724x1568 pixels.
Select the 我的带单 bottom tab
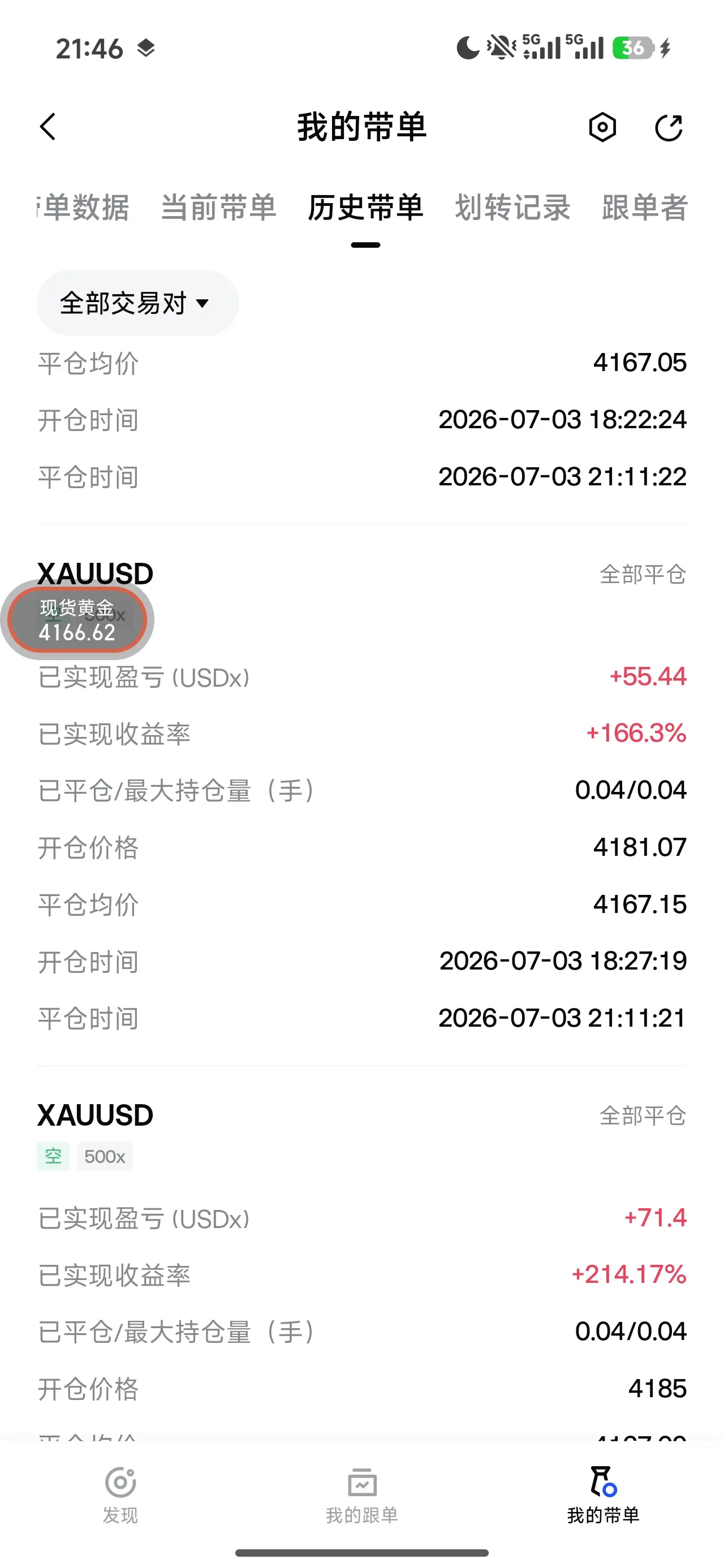point(604,1496)
